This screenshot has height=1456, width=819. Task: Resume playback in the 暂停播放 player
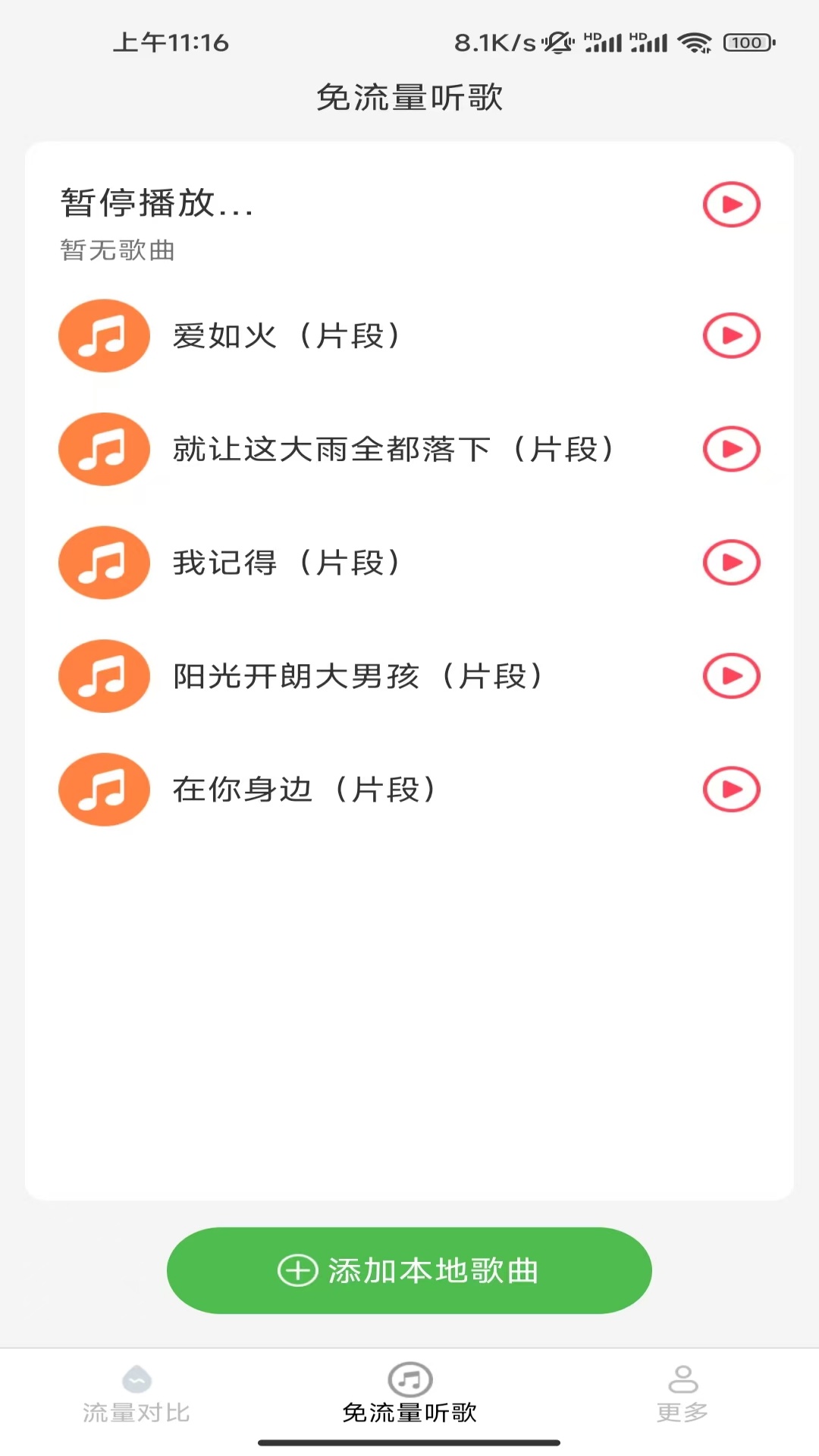[x=731, y=204]
